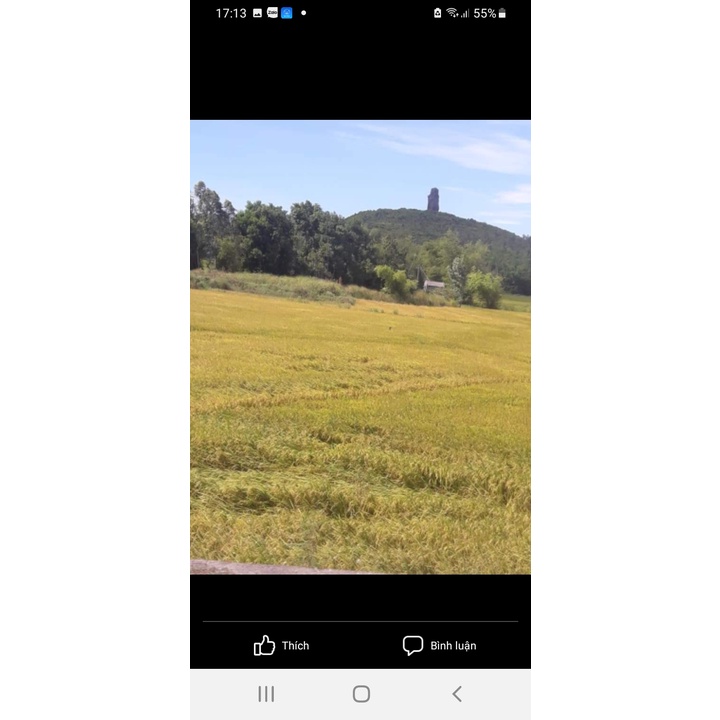Screen dimensions: 720x720
Task: Go back using system back arrow
Action: (x=457, y=694)
